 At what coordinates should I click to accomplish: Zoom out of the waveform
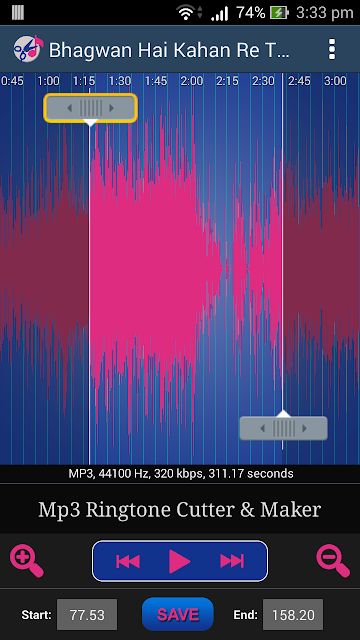(333, 562)
